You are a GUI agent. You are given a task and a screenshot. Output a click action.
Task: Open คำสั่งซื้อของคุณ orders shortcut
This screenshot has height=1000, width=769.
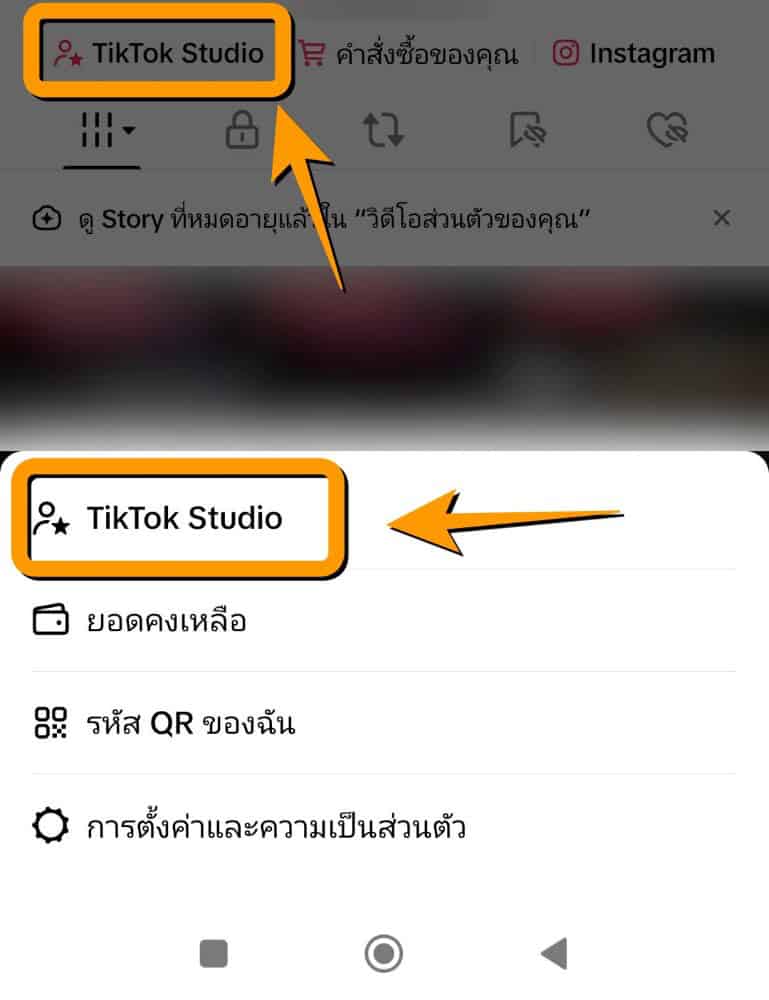410,54
